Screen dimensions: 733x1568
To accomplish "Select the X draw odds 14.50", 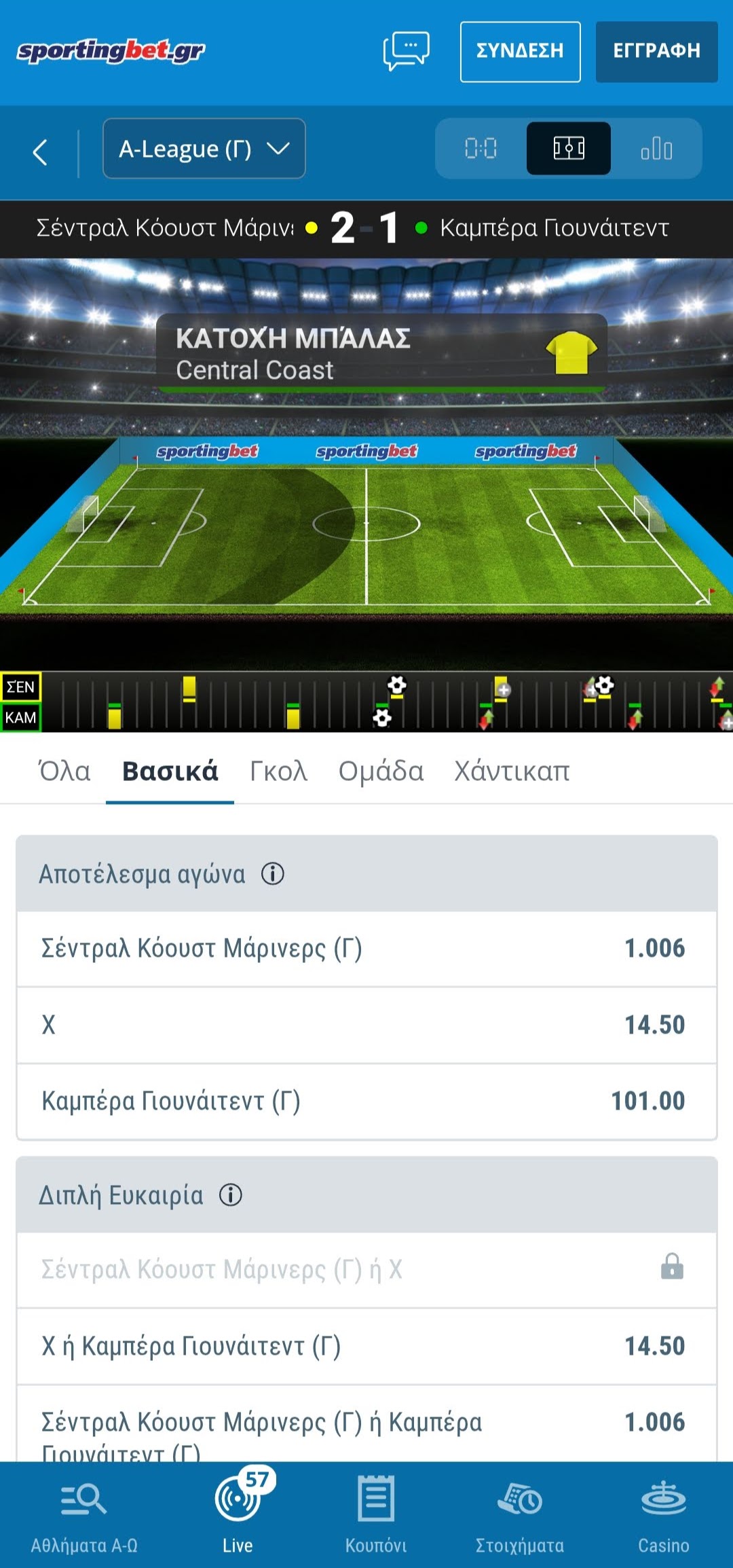I will 366,1025.
